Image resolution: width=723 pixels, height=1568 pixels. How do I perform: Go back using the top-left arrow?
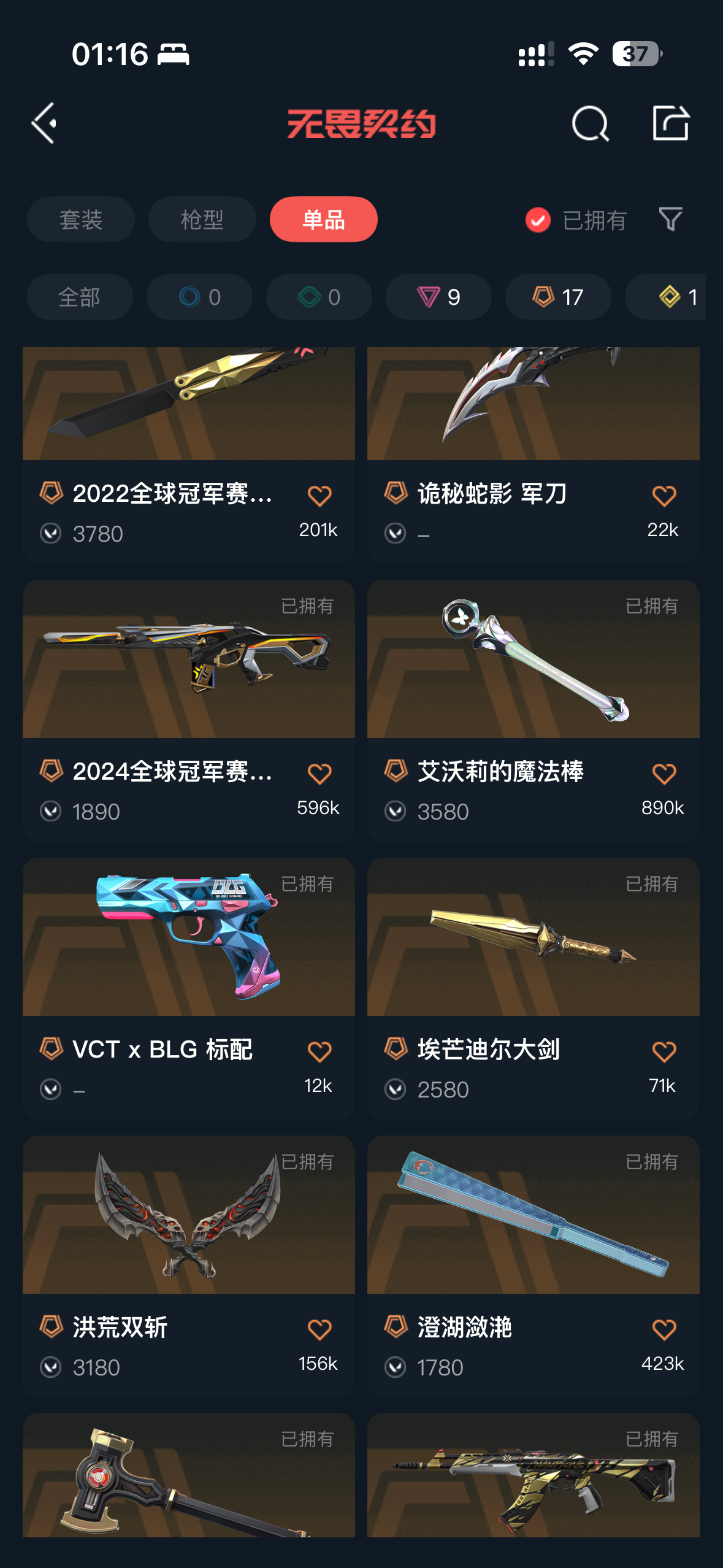coord(44,123)
